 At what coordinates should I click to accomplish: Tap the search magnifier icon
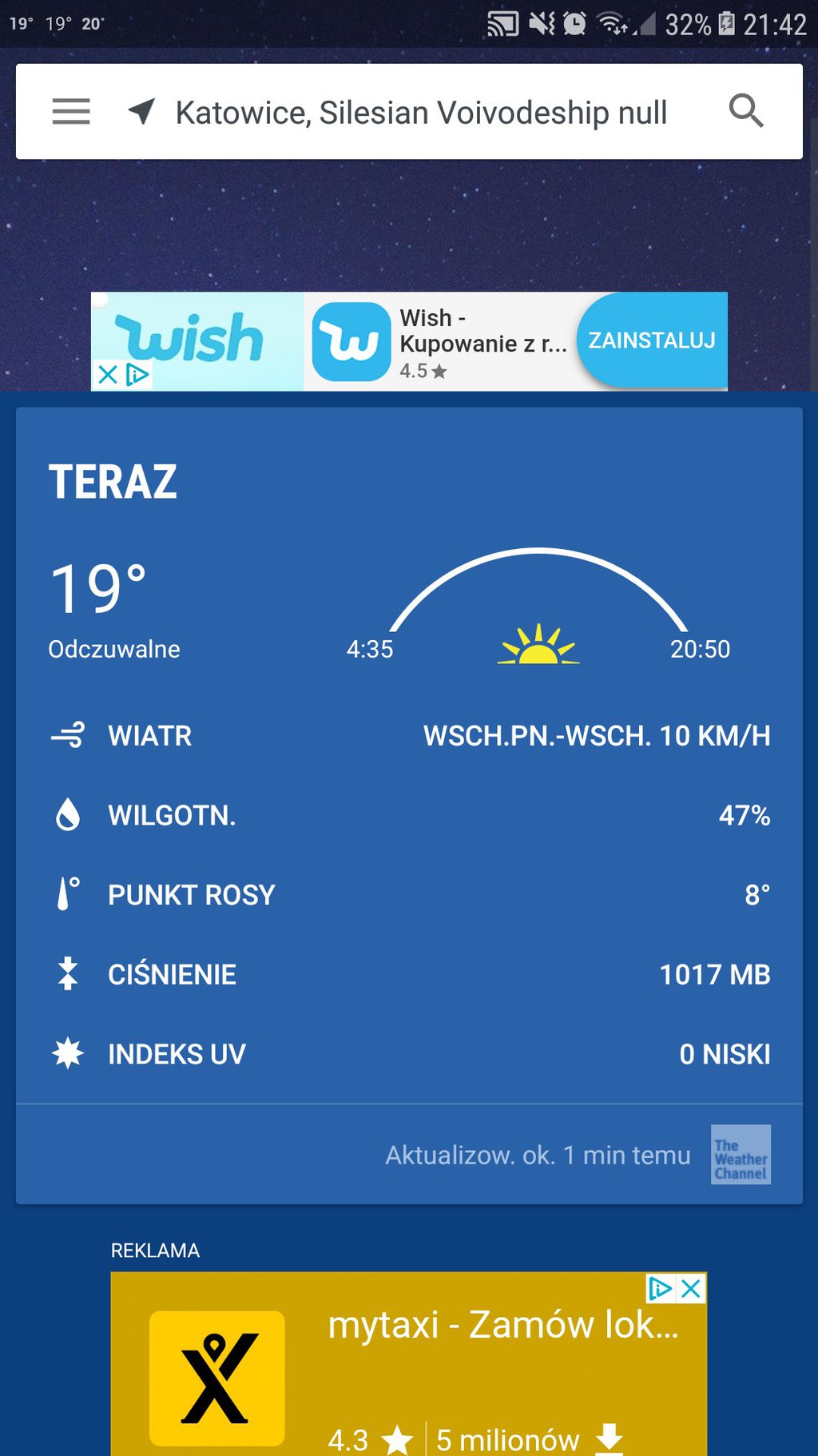point(746,111)
